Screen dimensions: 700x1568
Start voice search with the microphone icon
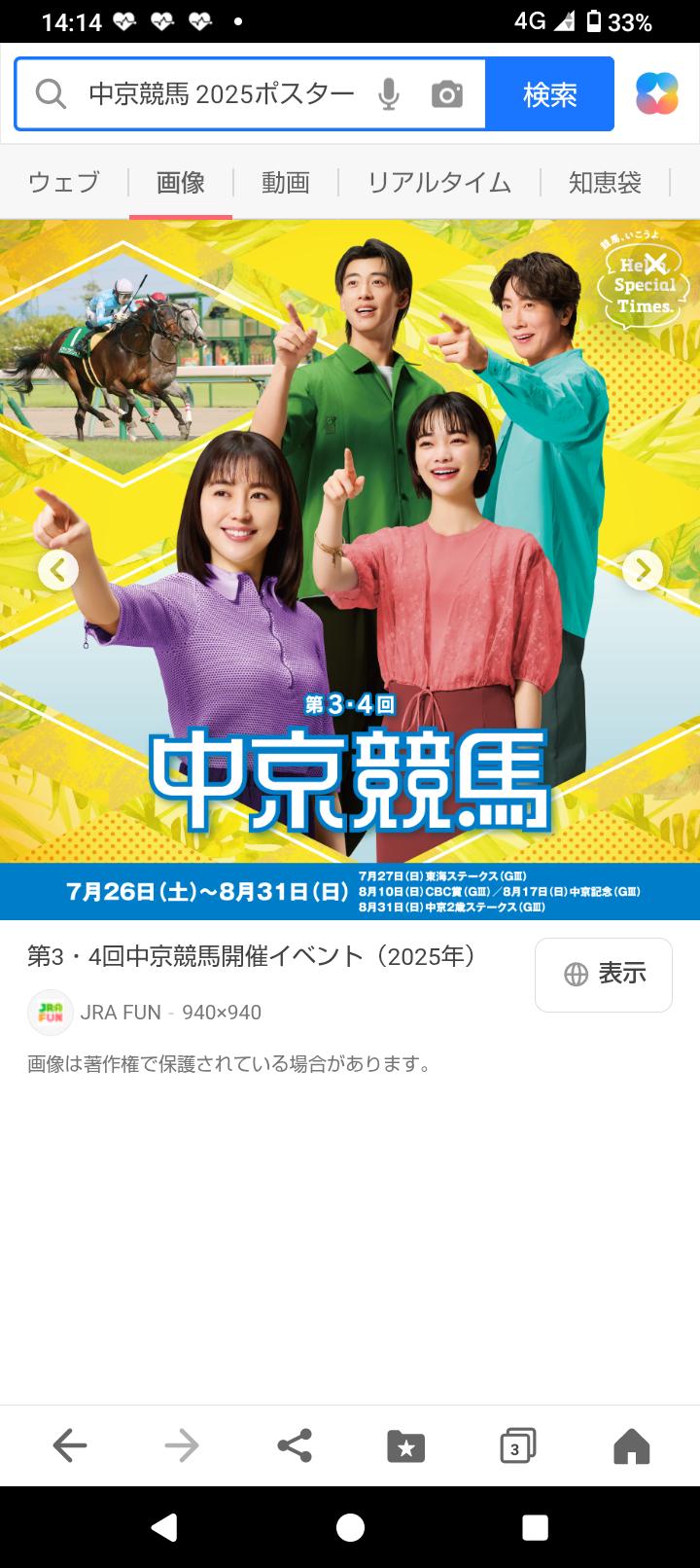coord(389,94)
